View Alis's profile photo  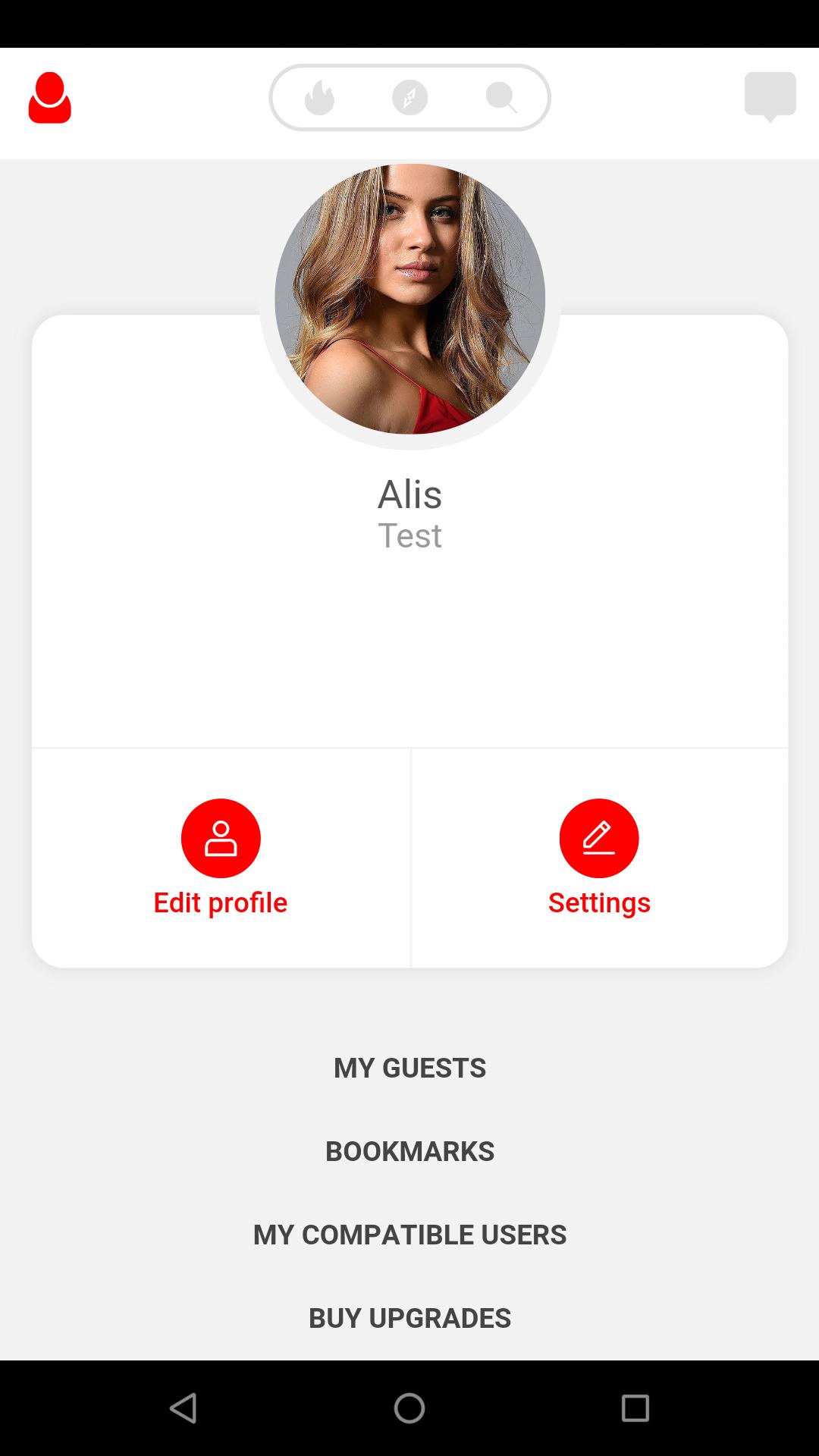point(409,299)
